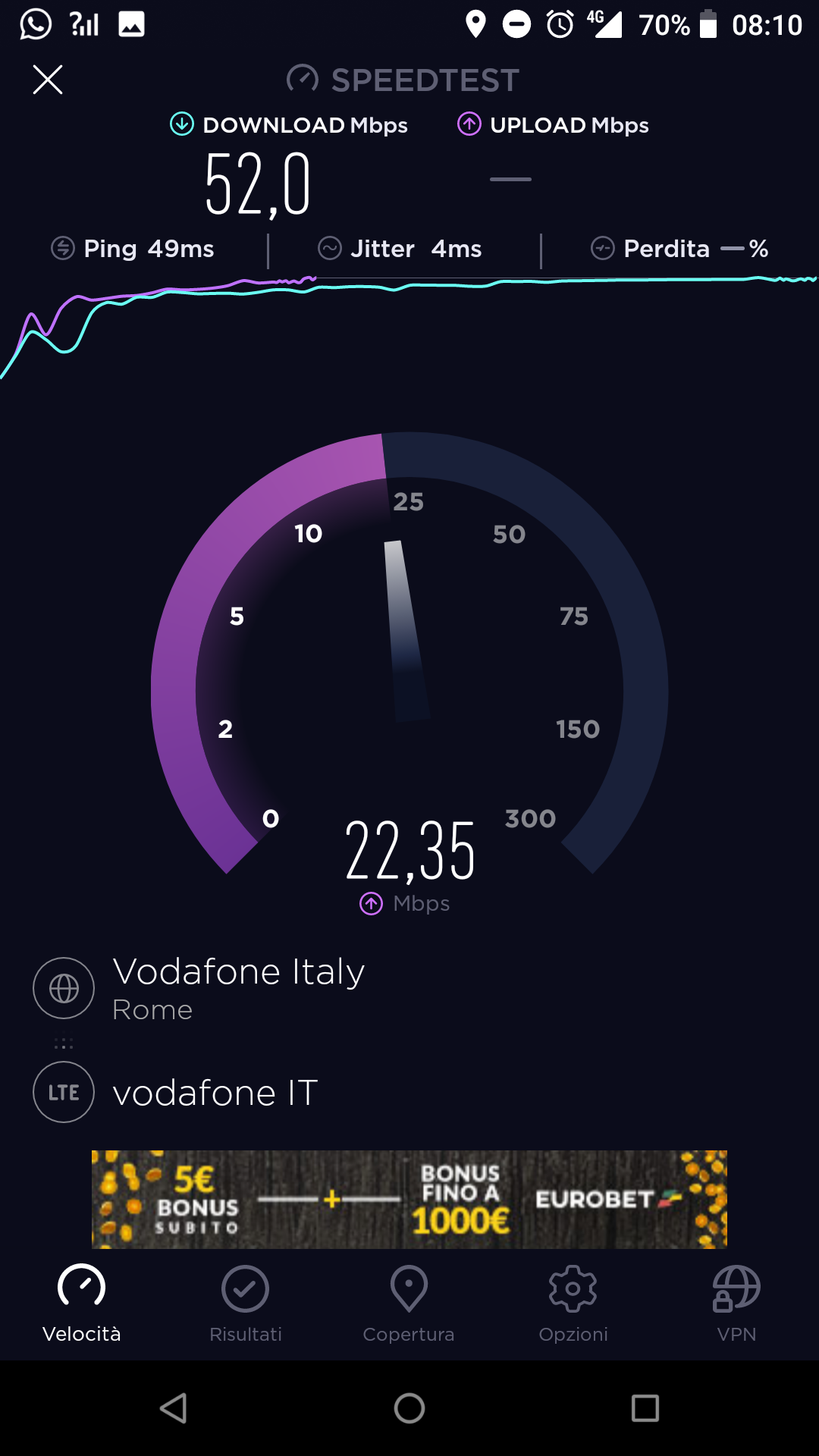Go to the Opzioni settings tab

(x=573, y=1304)
